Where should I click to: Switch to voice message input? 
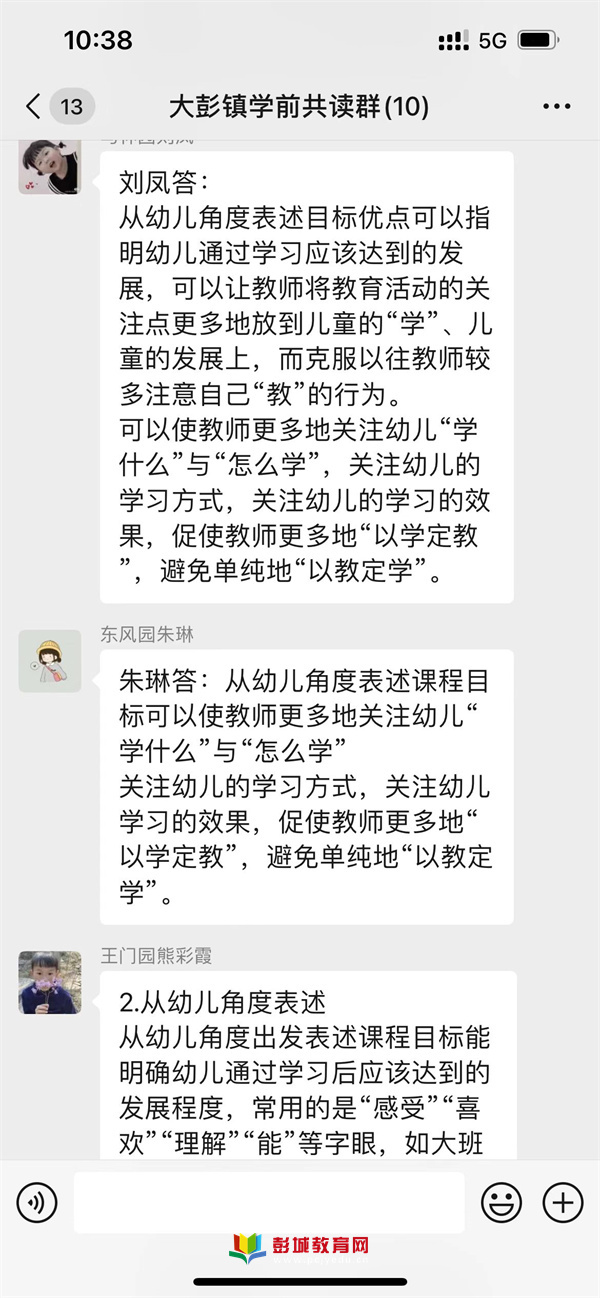37,1202
